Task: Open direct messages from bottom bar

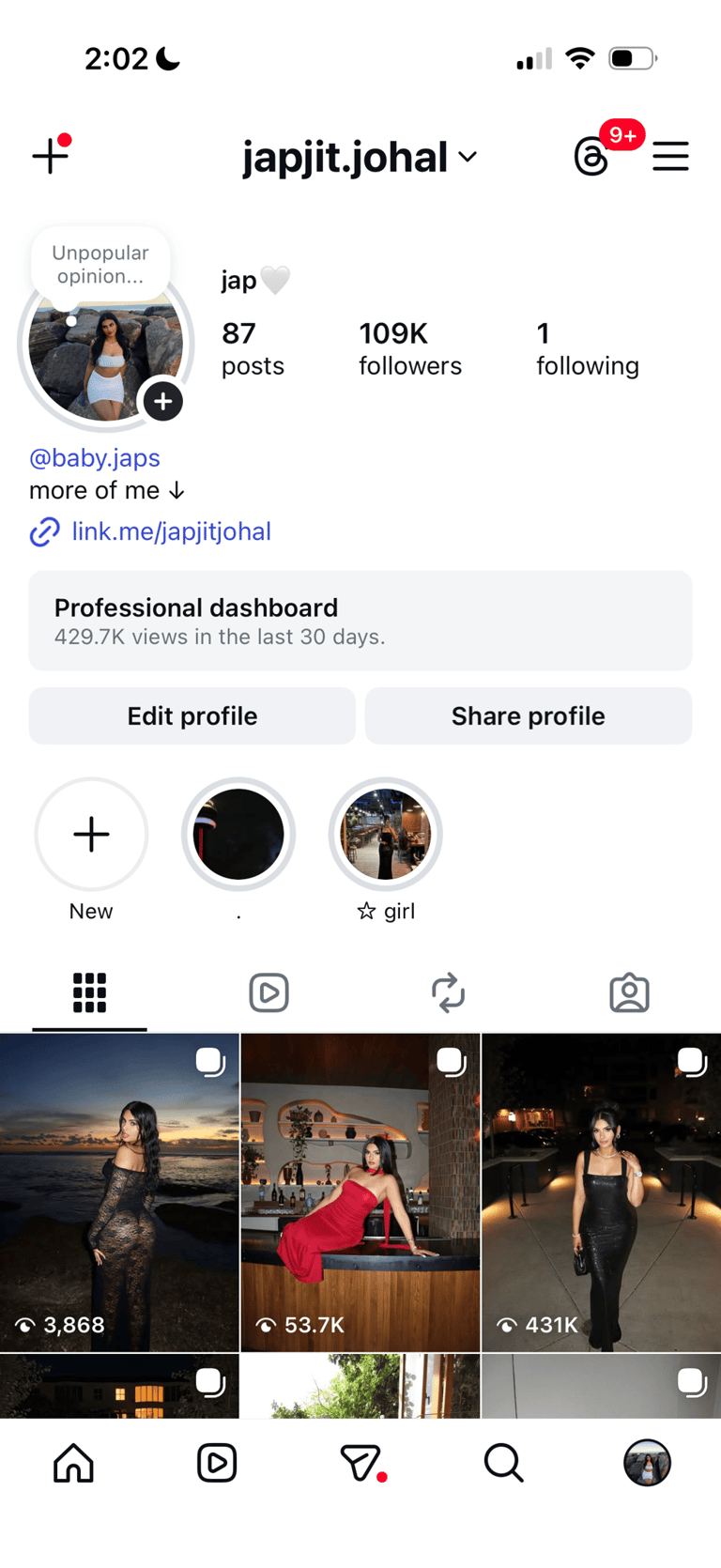Action: (360, 1463)
